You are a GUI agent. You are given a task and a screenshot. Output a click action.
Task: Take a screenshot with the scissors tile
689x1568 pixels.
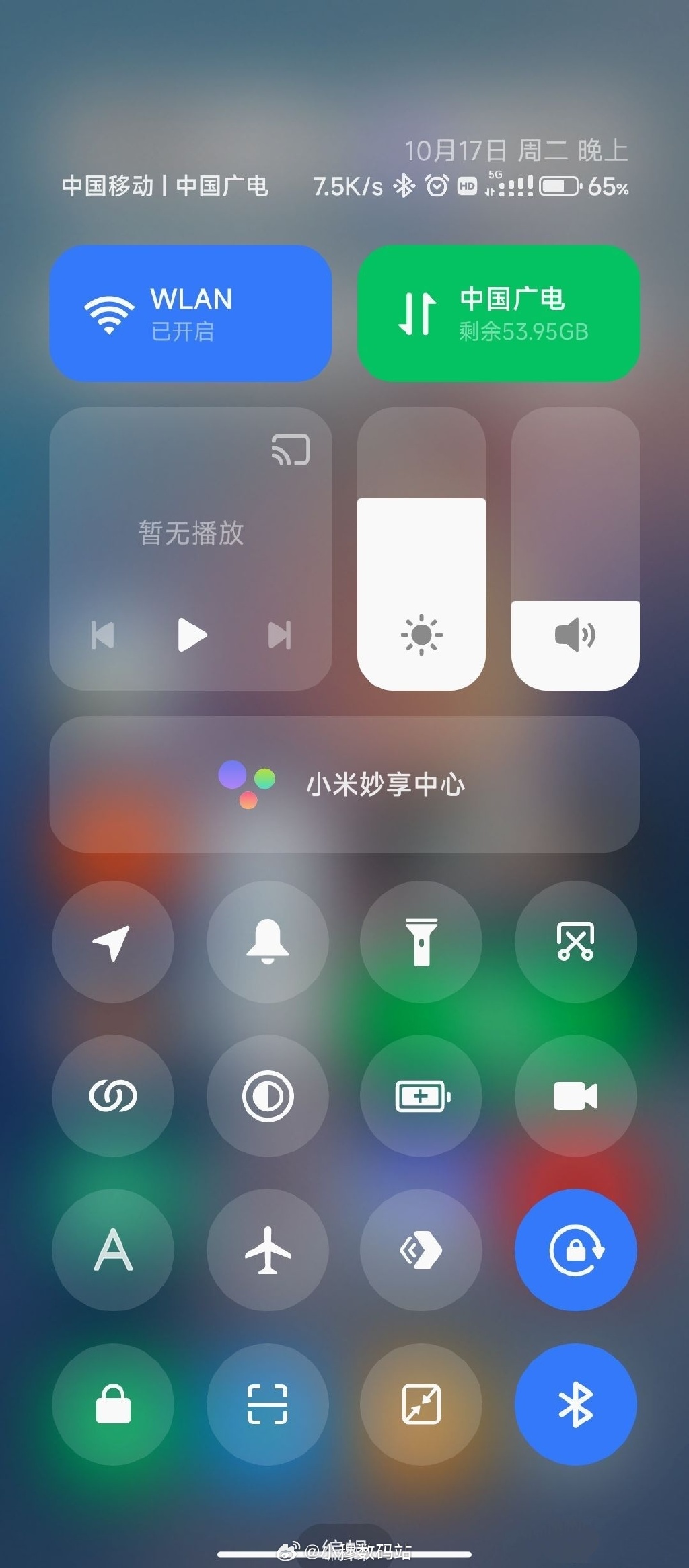pyautogui.click(x=575, y=941)
